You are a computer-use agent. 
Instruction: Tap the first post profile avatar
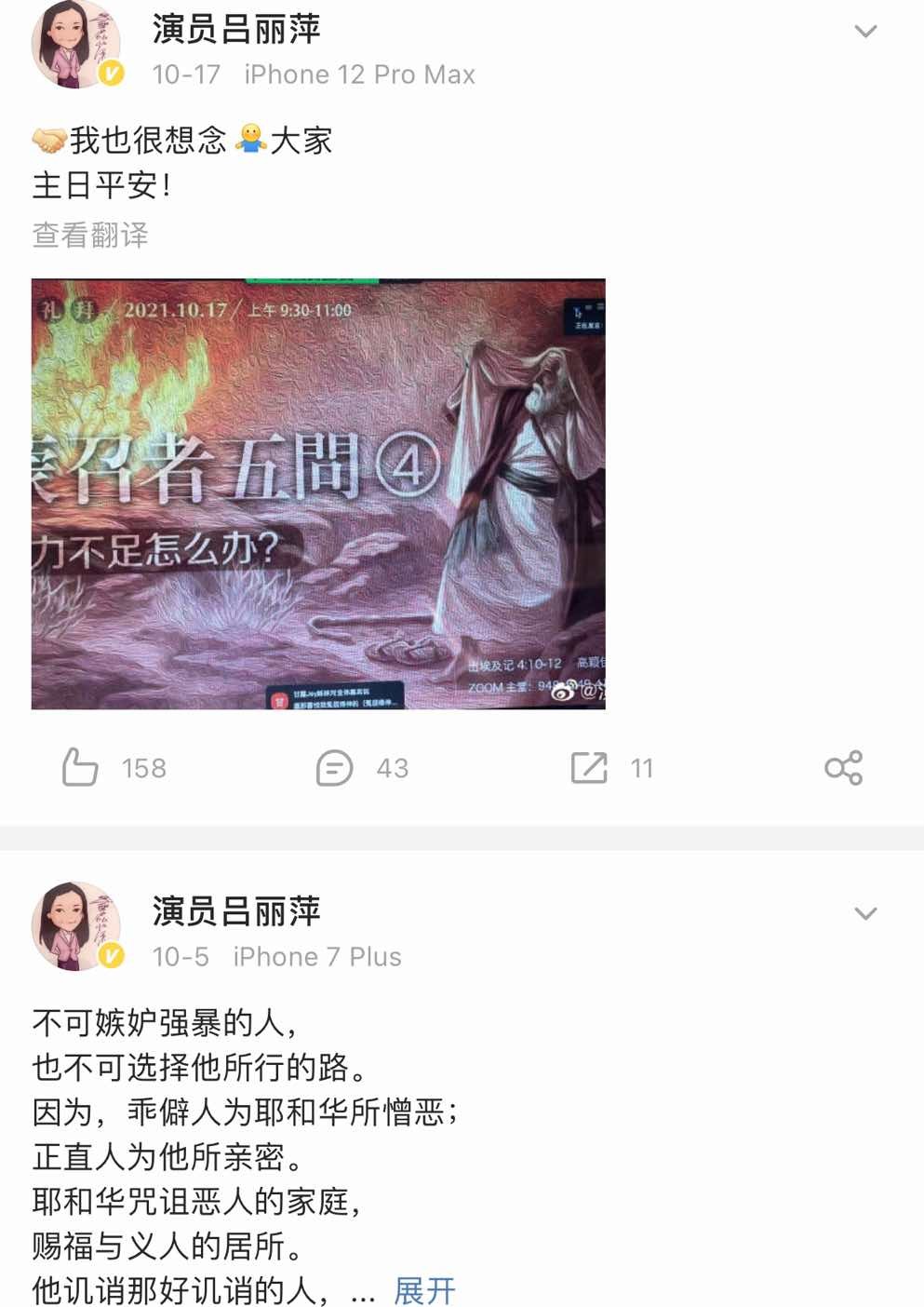point(75,45)
